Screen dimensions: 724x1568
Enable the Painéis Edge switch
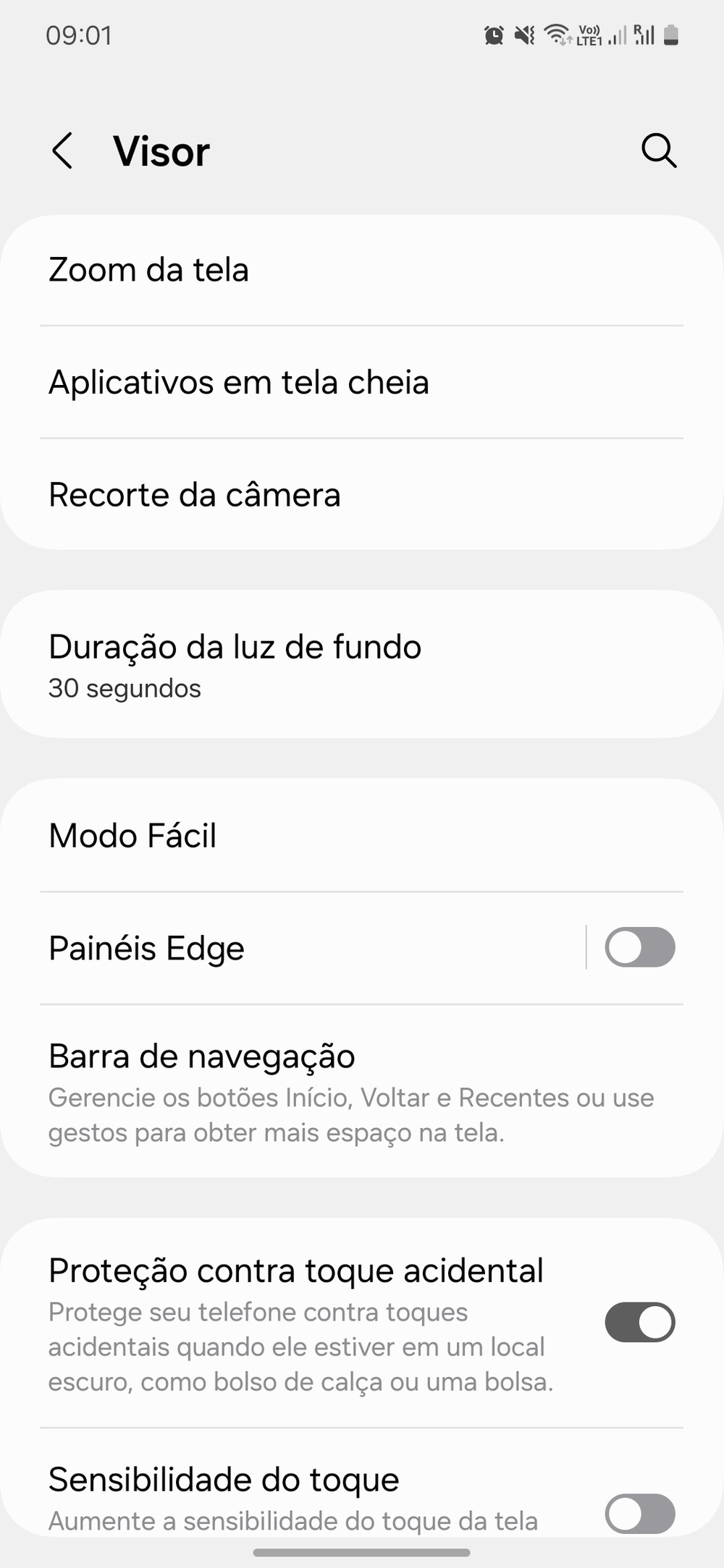tap(639, 947)
